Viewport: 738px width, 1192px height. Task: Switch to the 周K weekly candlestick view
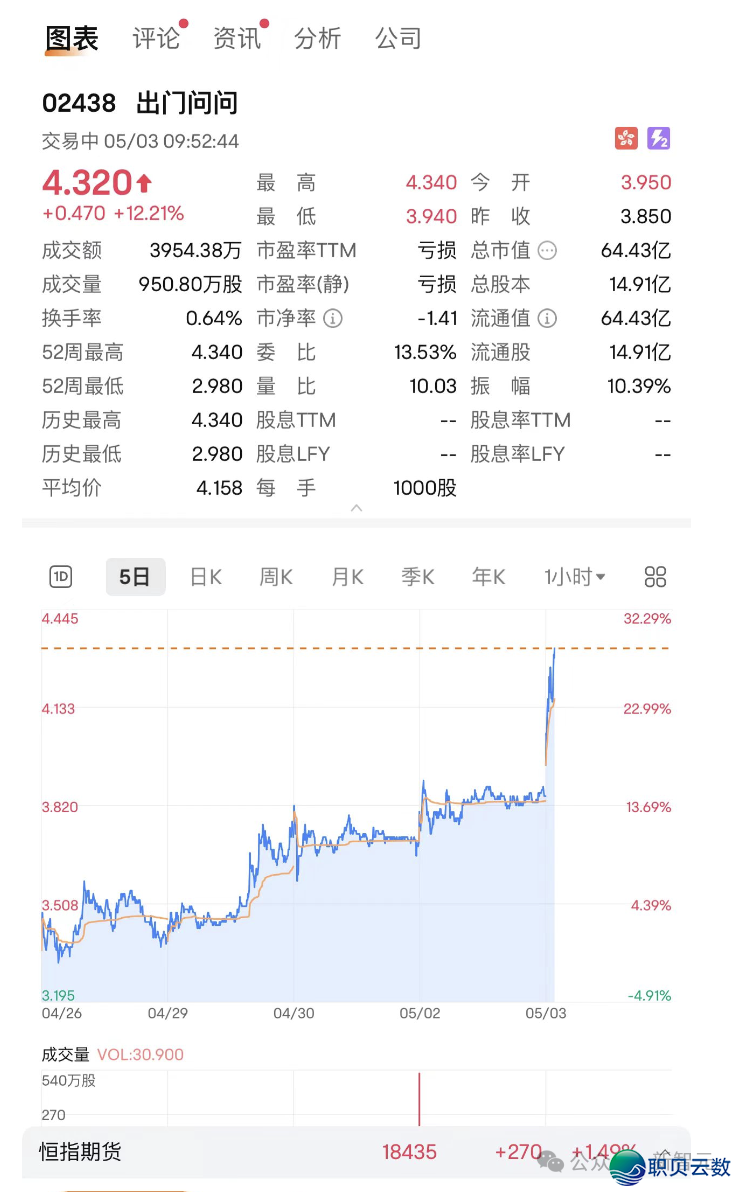(275, 576)
